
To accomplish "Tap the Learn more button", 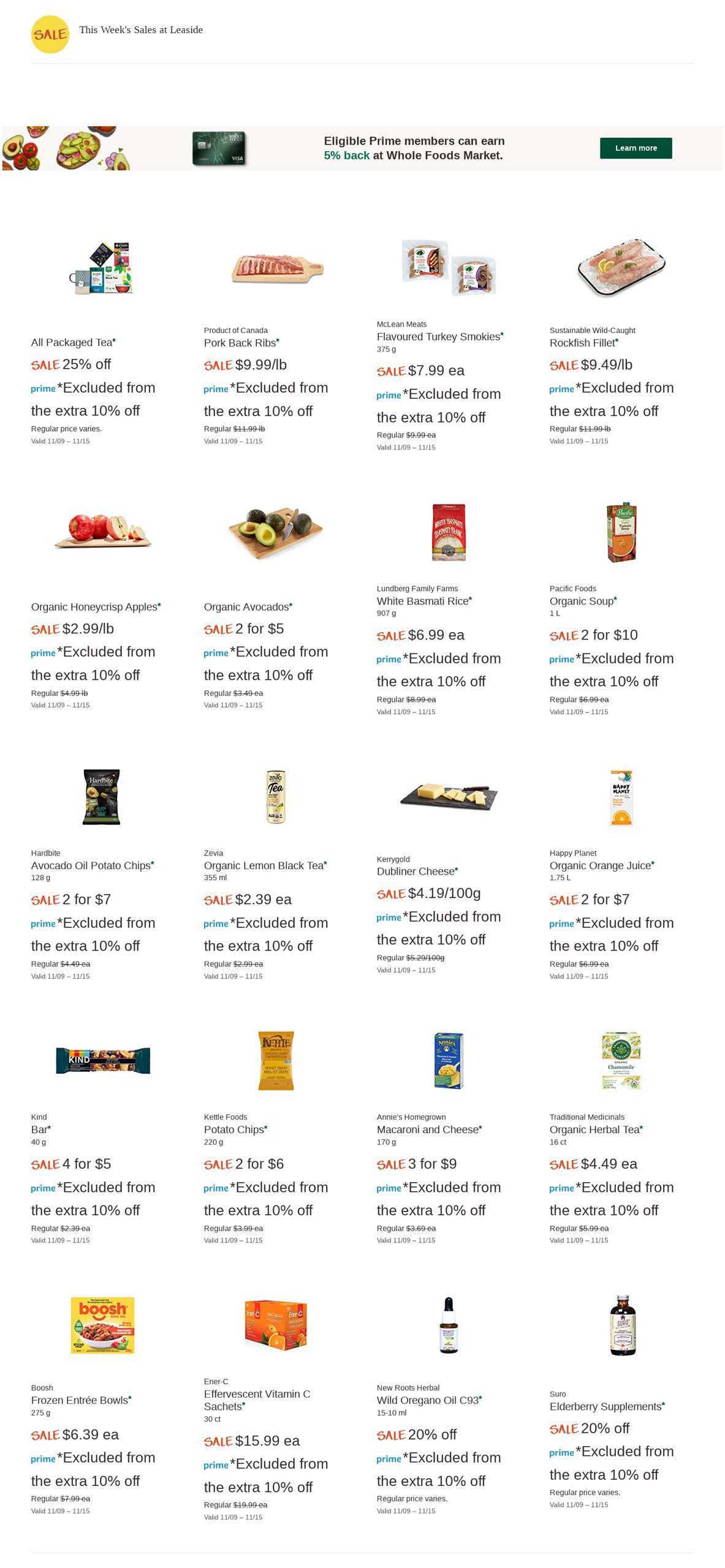I will pyautogui.click(x=635, y=148).
